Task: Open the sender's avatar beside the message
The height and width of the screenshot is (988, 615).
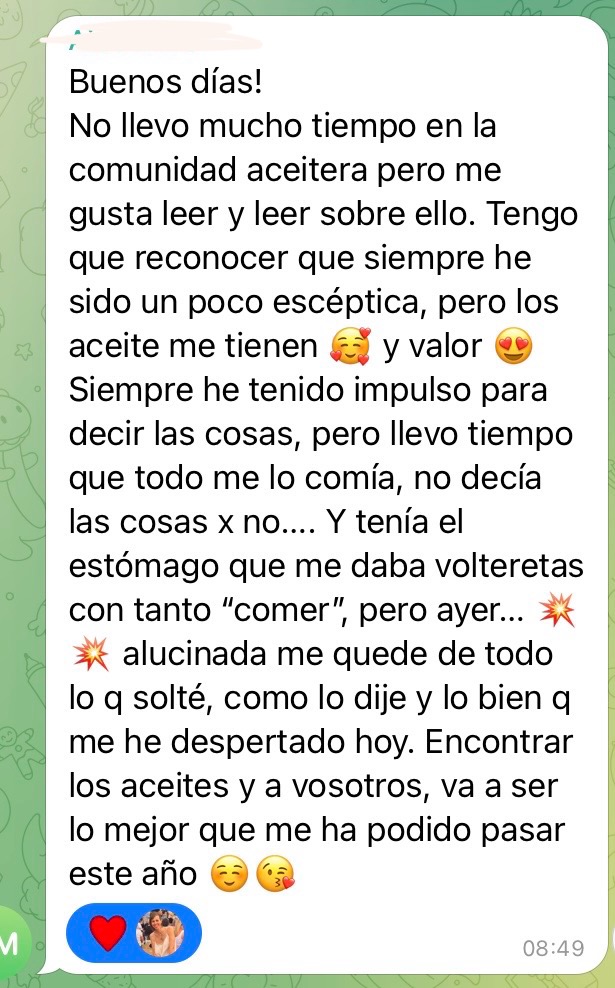Action: pyautogui.click(x=12, y=942)
